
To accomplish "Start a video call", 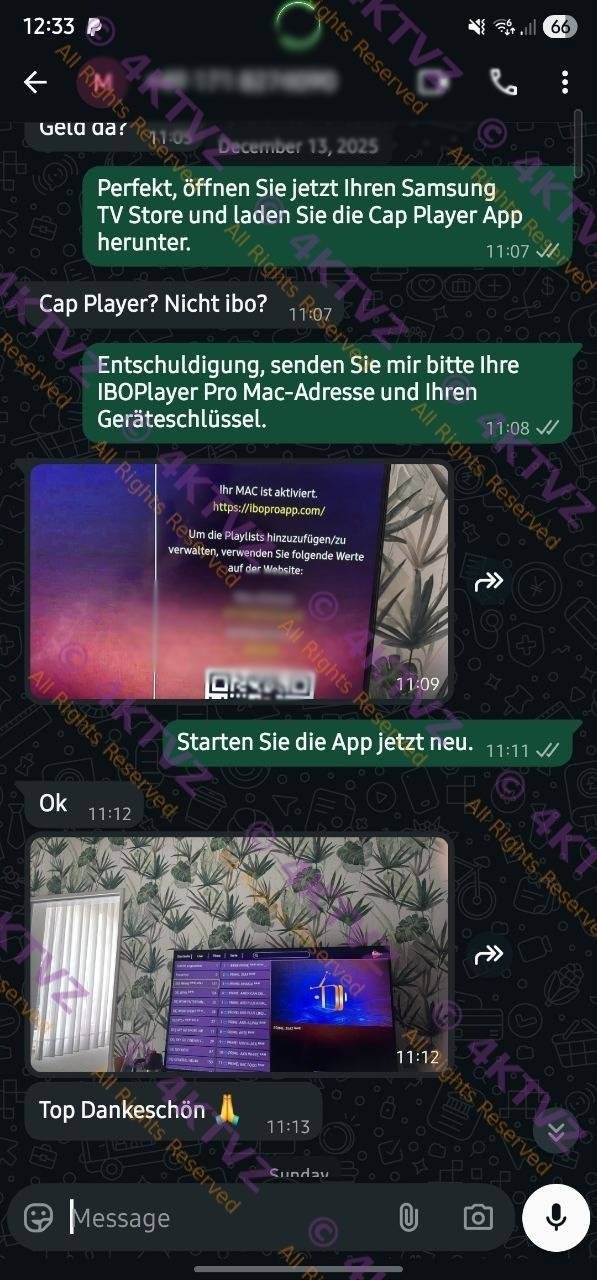I will pyautogui.click(x=435, y=83).
